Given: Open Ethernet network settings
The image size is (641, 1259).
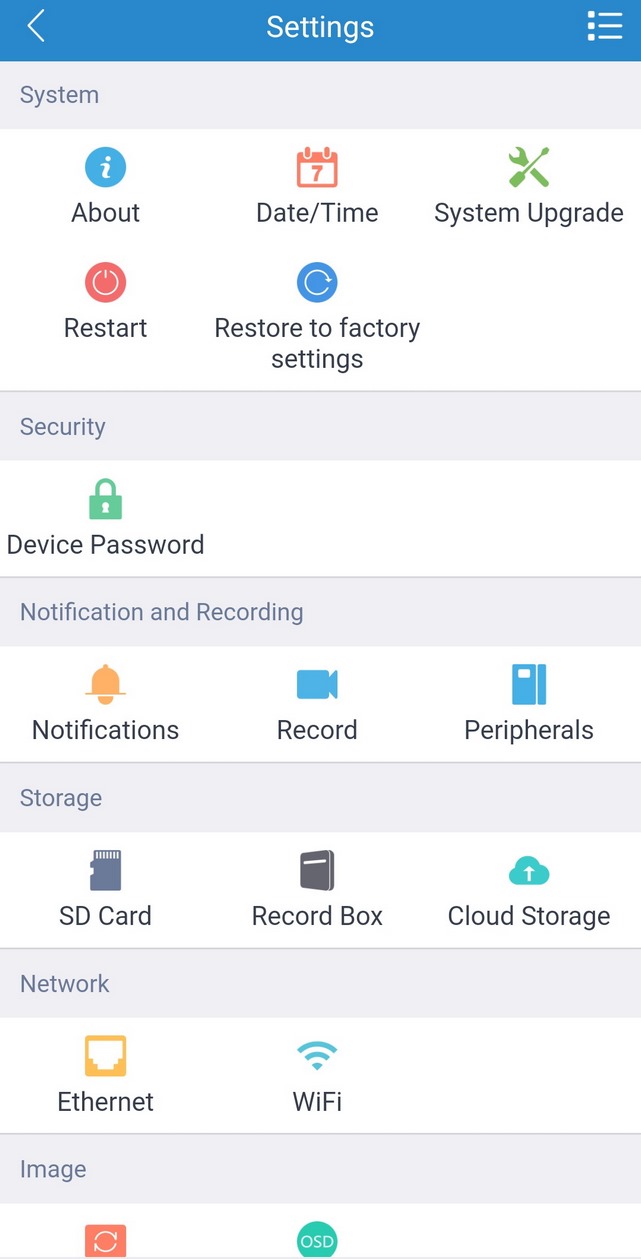Looking at the screenshot, I should point(106,1076).
